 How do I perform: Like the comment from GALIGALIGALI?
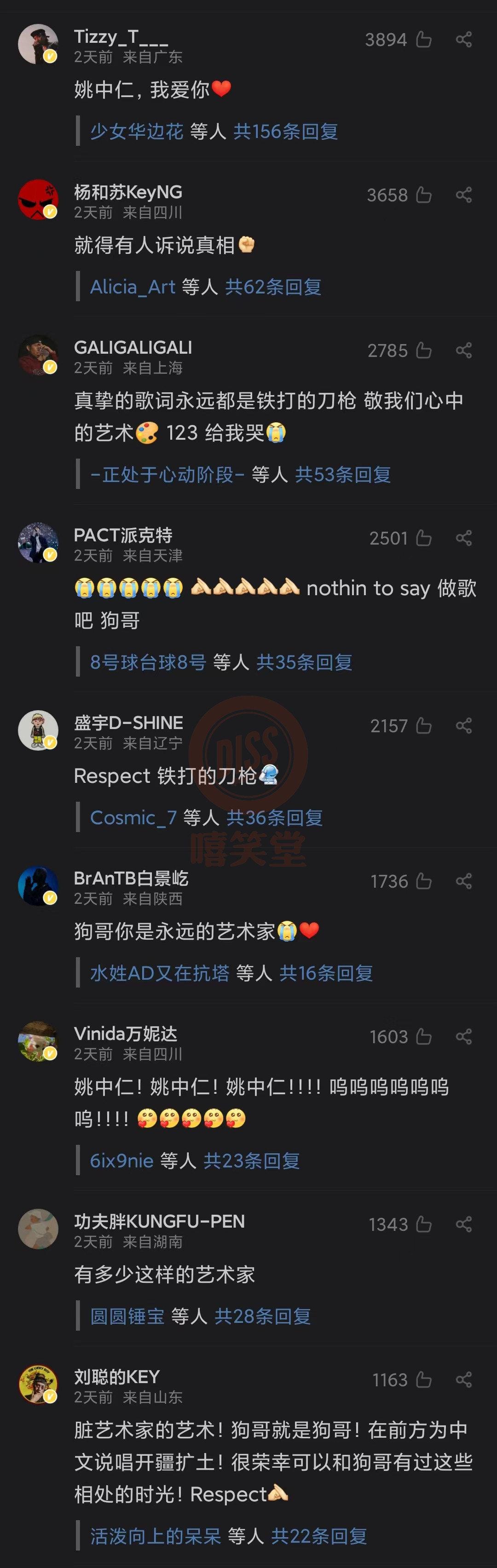(x=423, y=351)
